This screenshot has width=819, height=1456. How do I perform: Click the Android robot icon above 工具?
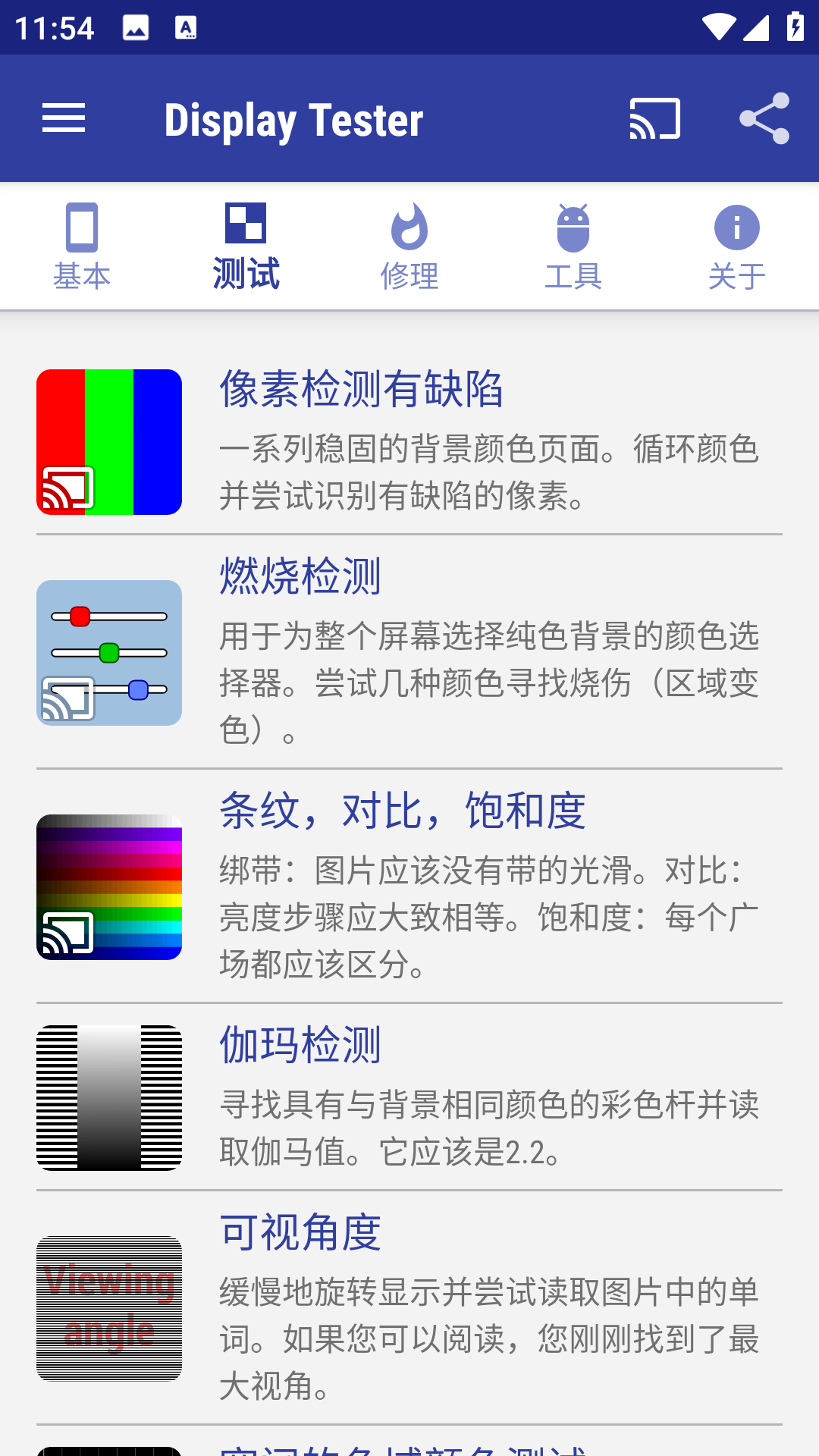tap(573, 227)
